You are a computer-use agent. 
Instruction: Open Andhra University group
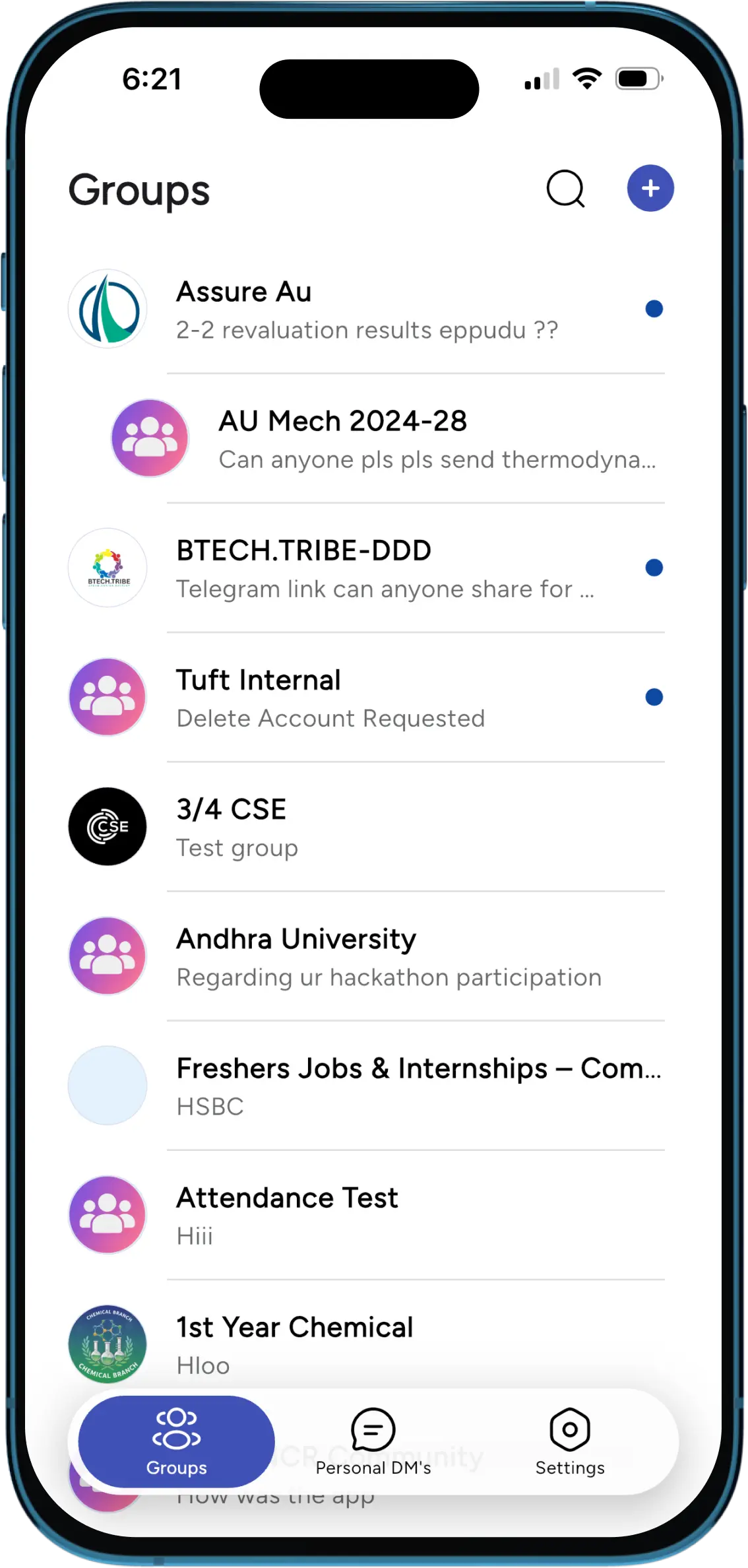coord(367,956)
